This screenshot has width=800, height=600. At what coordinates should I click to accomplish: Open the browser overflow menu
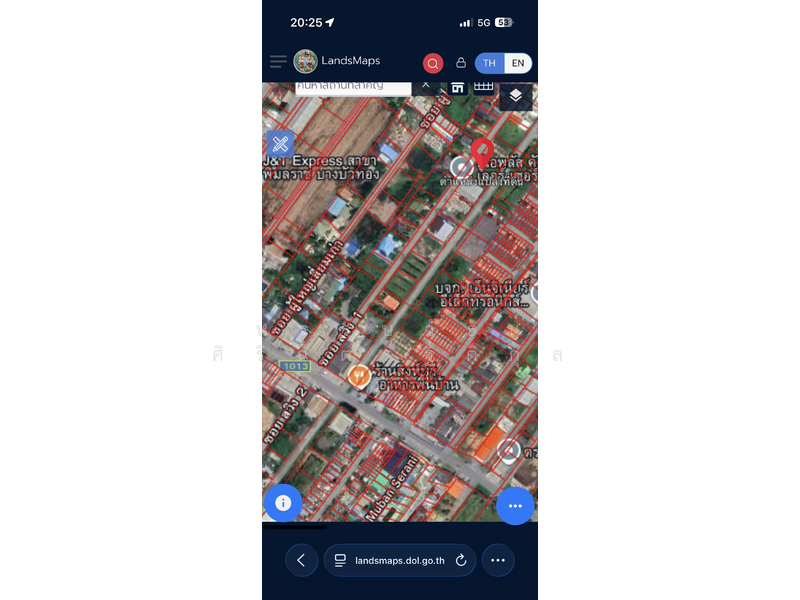coord(498,560)
